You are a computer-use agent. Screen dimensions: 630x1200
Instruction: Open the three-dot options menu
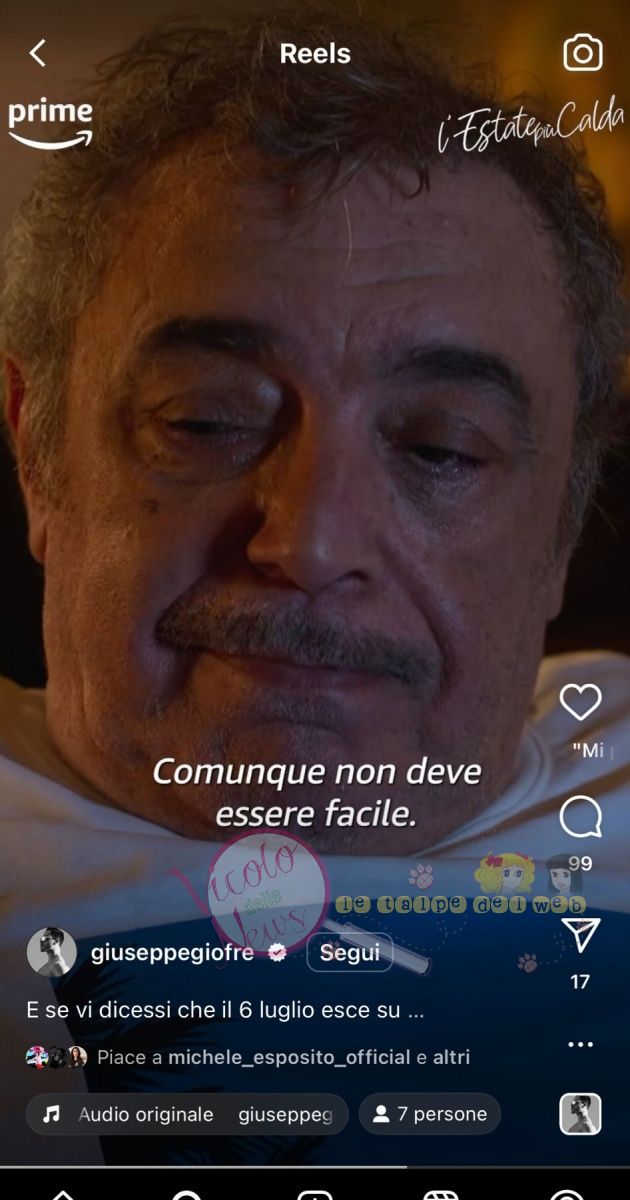click(x=580, y=1044)
